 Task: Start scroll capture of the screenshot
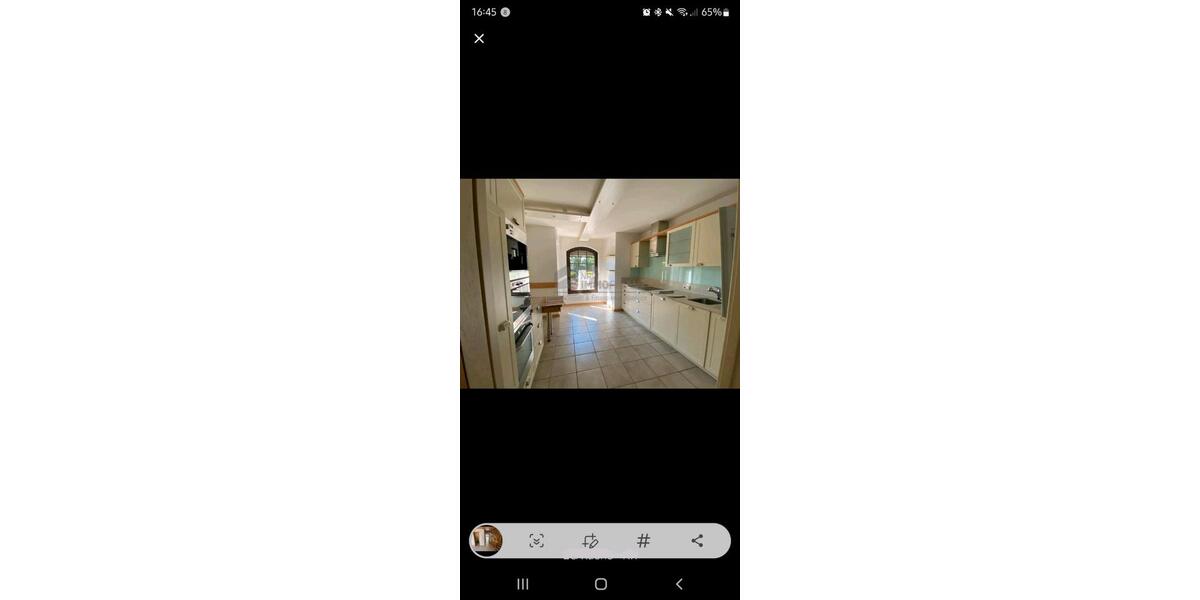click(537, 541)
